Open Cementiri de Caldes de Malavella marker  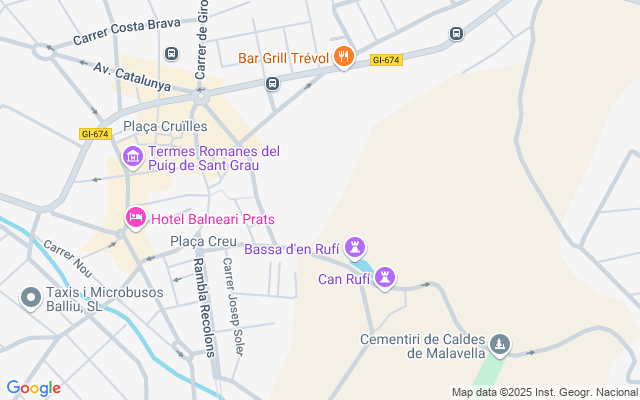click(500, 345)
